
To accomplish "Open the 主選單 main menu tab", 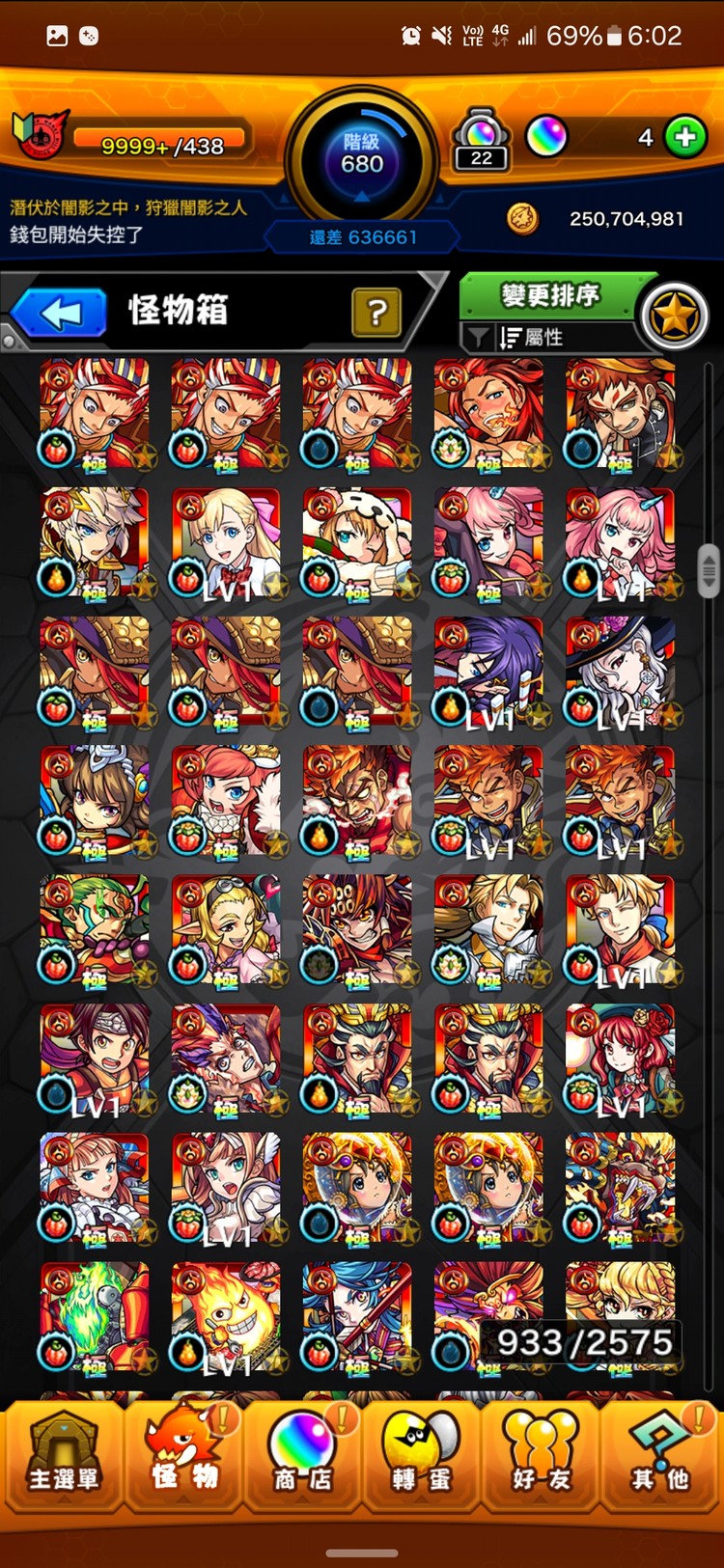I will [63, 1457].
